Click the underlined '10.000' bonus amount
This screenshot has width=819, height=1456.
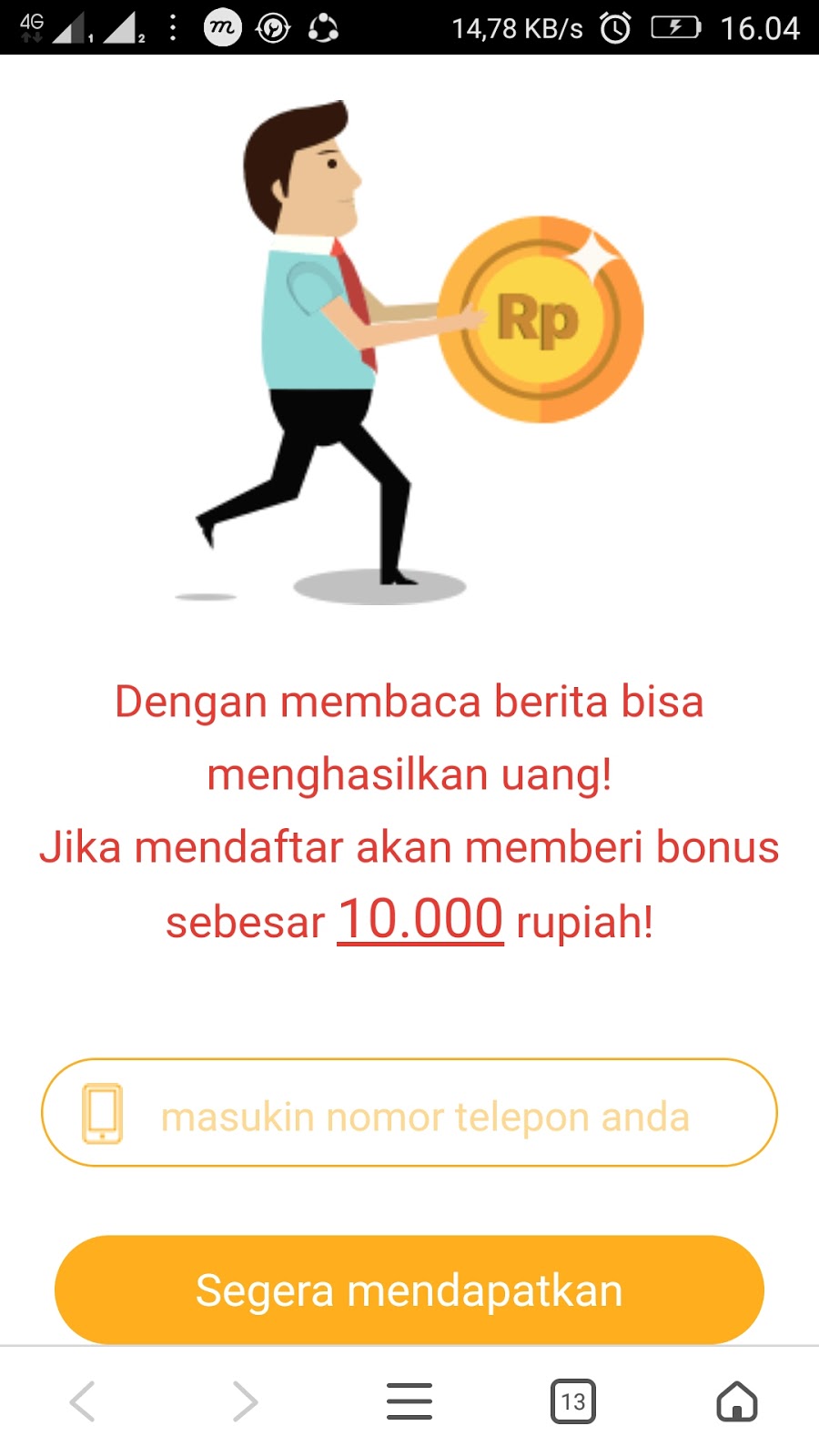[x=420, y=919]
